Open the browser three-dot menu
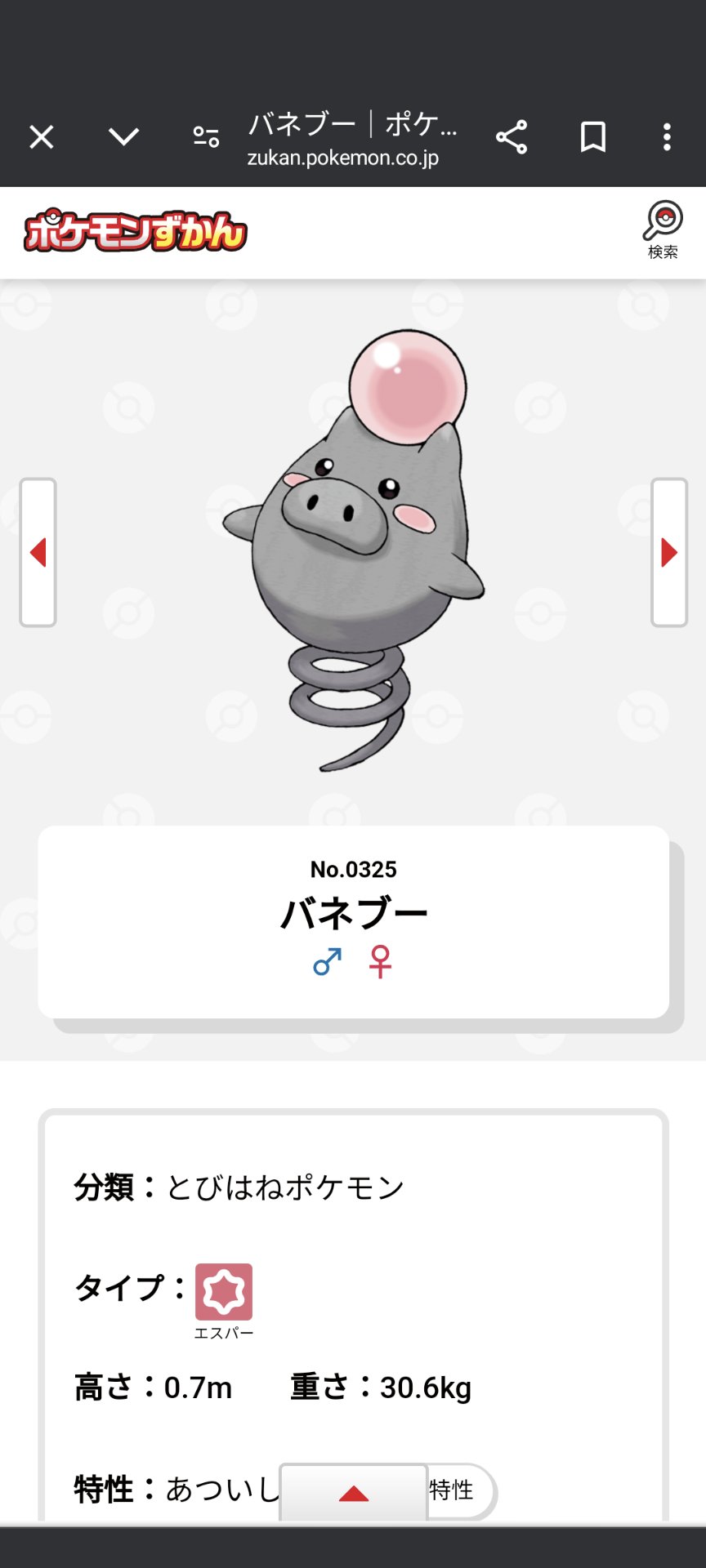Screen dimensions: 706x1568 (x=668, y=137)
